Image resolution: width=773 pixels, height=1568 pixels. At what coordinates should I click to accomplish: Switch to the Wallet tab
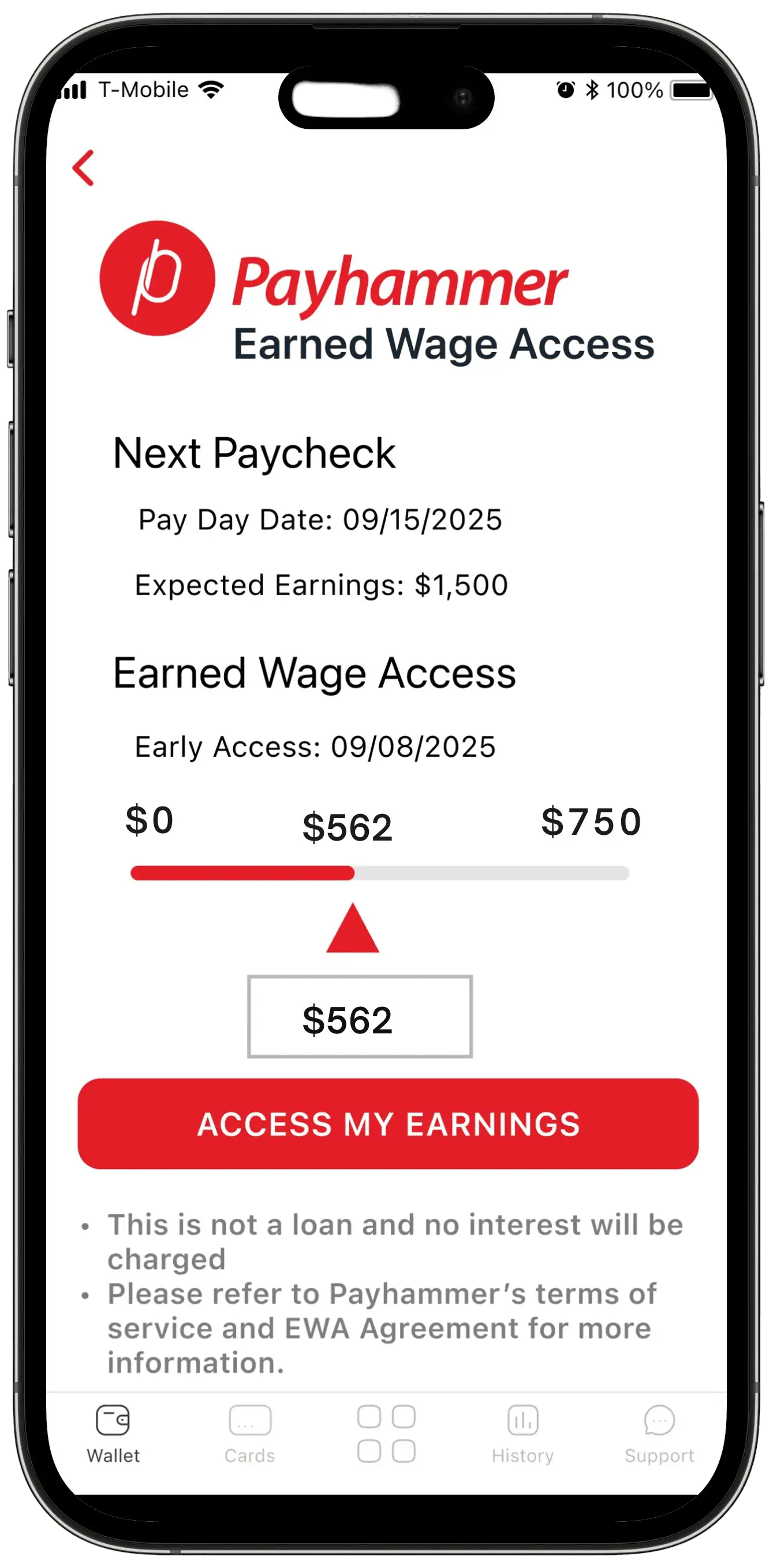[113, 1433]
